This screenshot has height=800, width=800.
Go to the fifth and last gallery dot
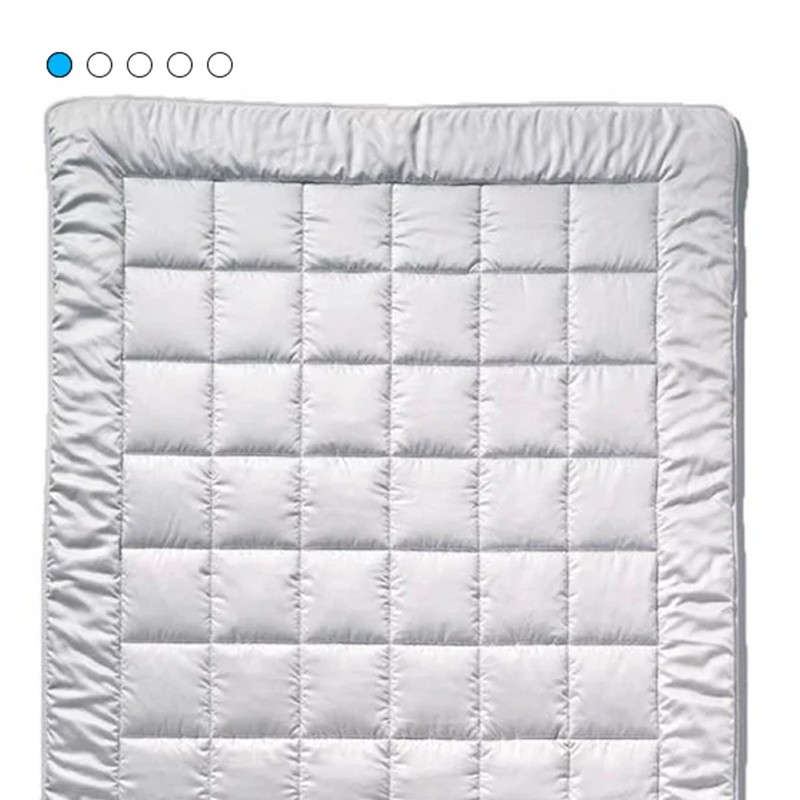coord(220,65)
